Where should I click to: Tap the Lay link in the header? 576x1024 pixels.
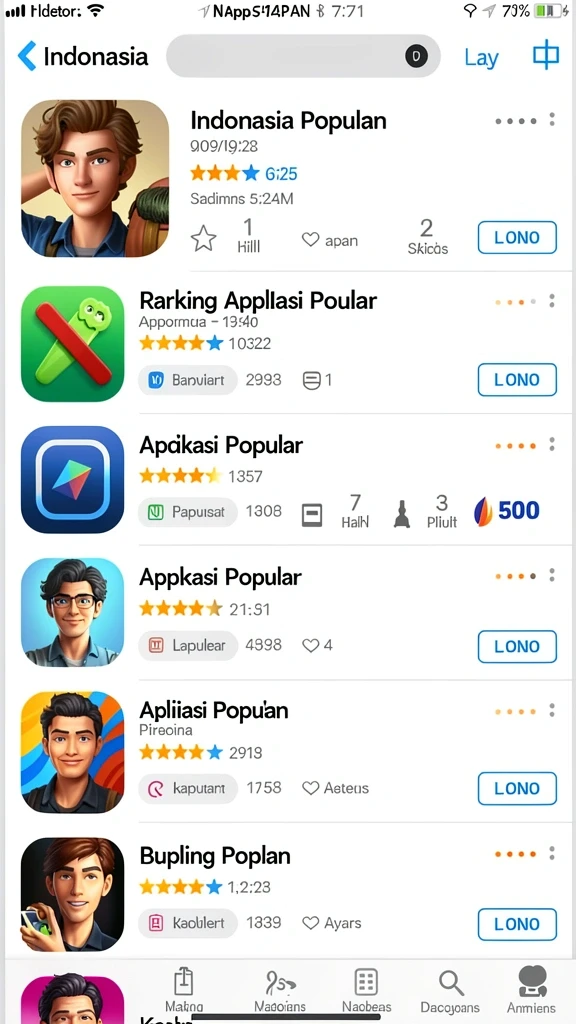point(481,57)
